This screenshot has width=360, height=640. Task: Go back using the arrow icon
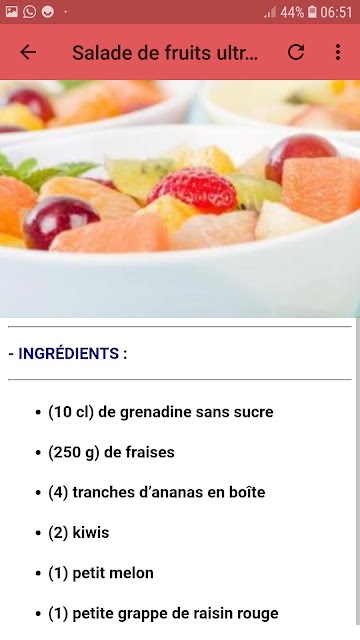coord(28,52)
